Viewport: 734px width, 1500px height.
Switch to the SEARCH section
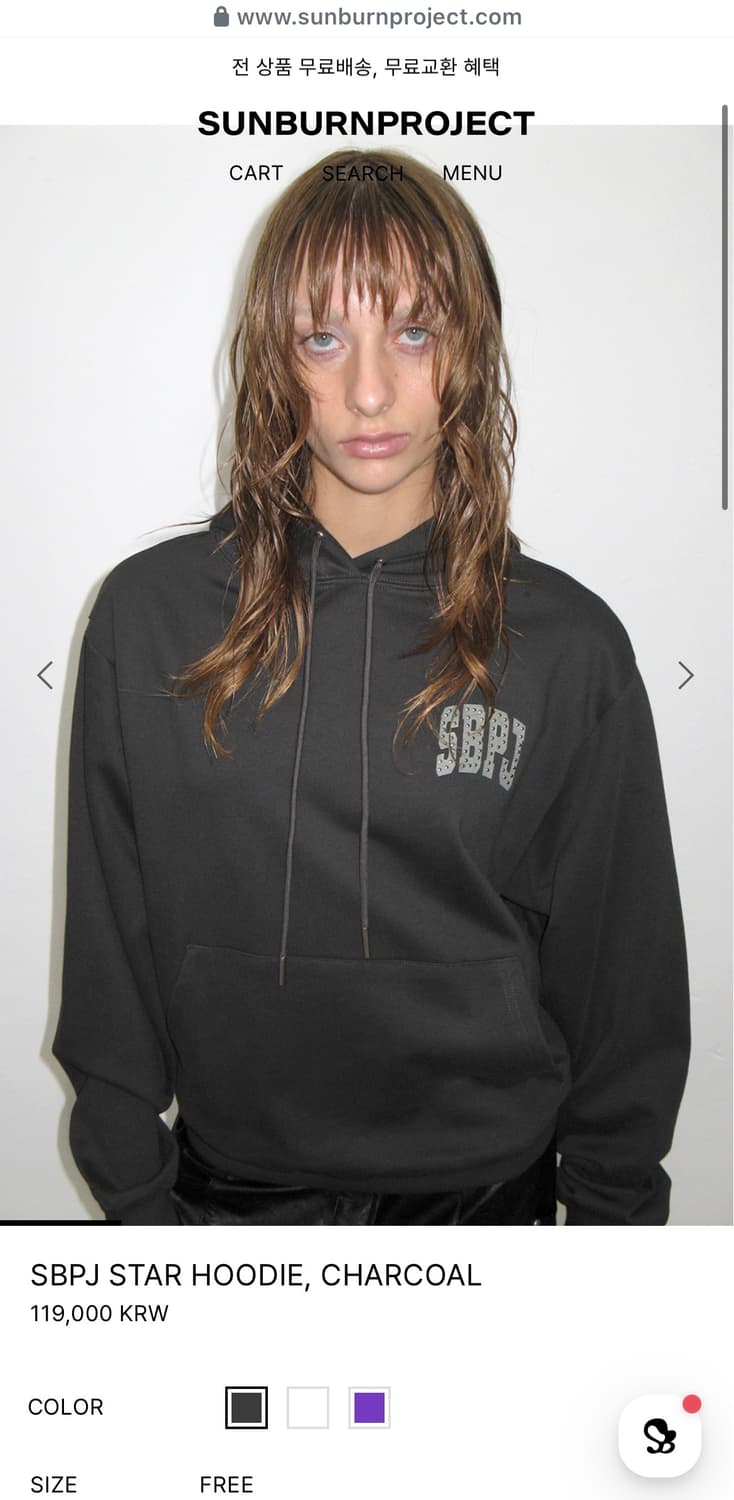(x=361, y=173)
